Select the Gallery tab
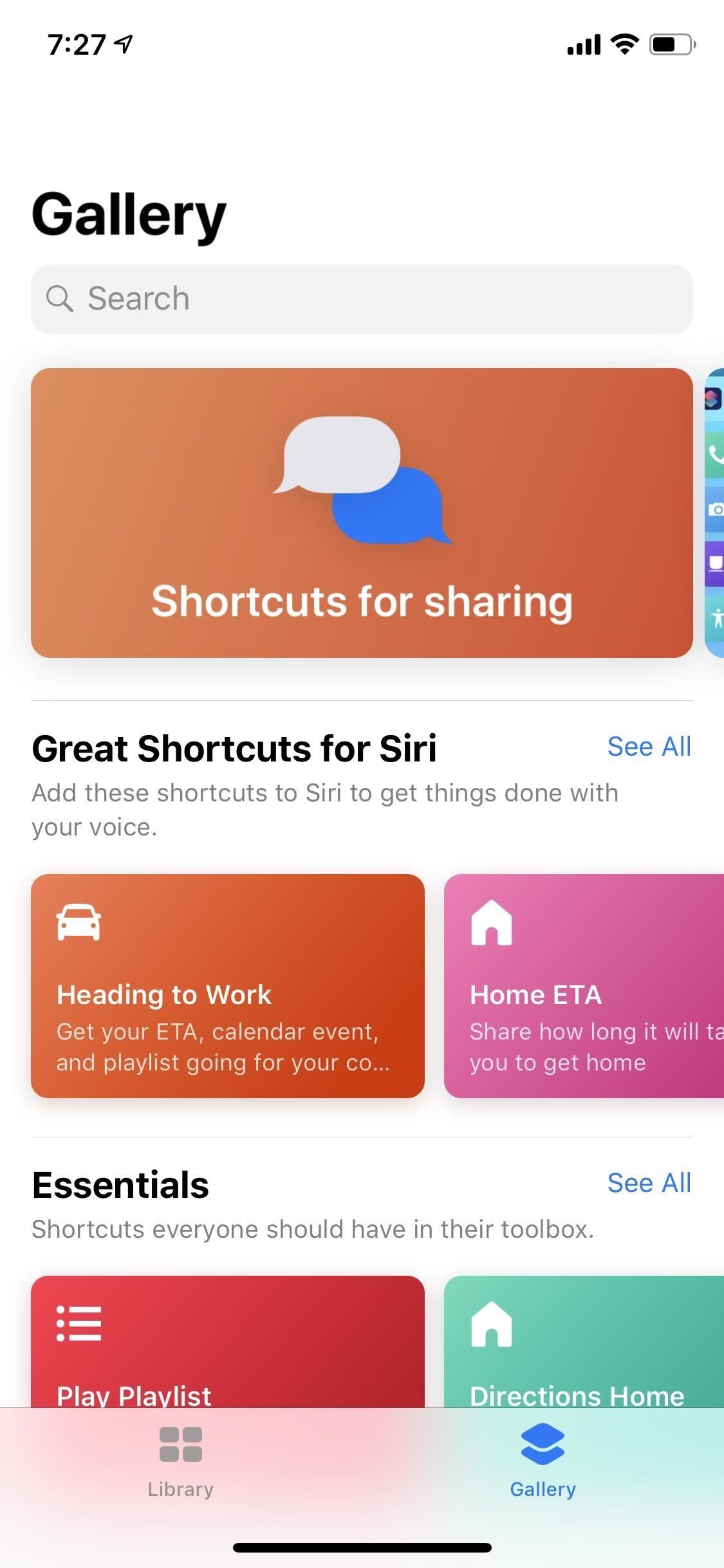The width and height of the screenshot is (724, 1568). click(543, 1462)
